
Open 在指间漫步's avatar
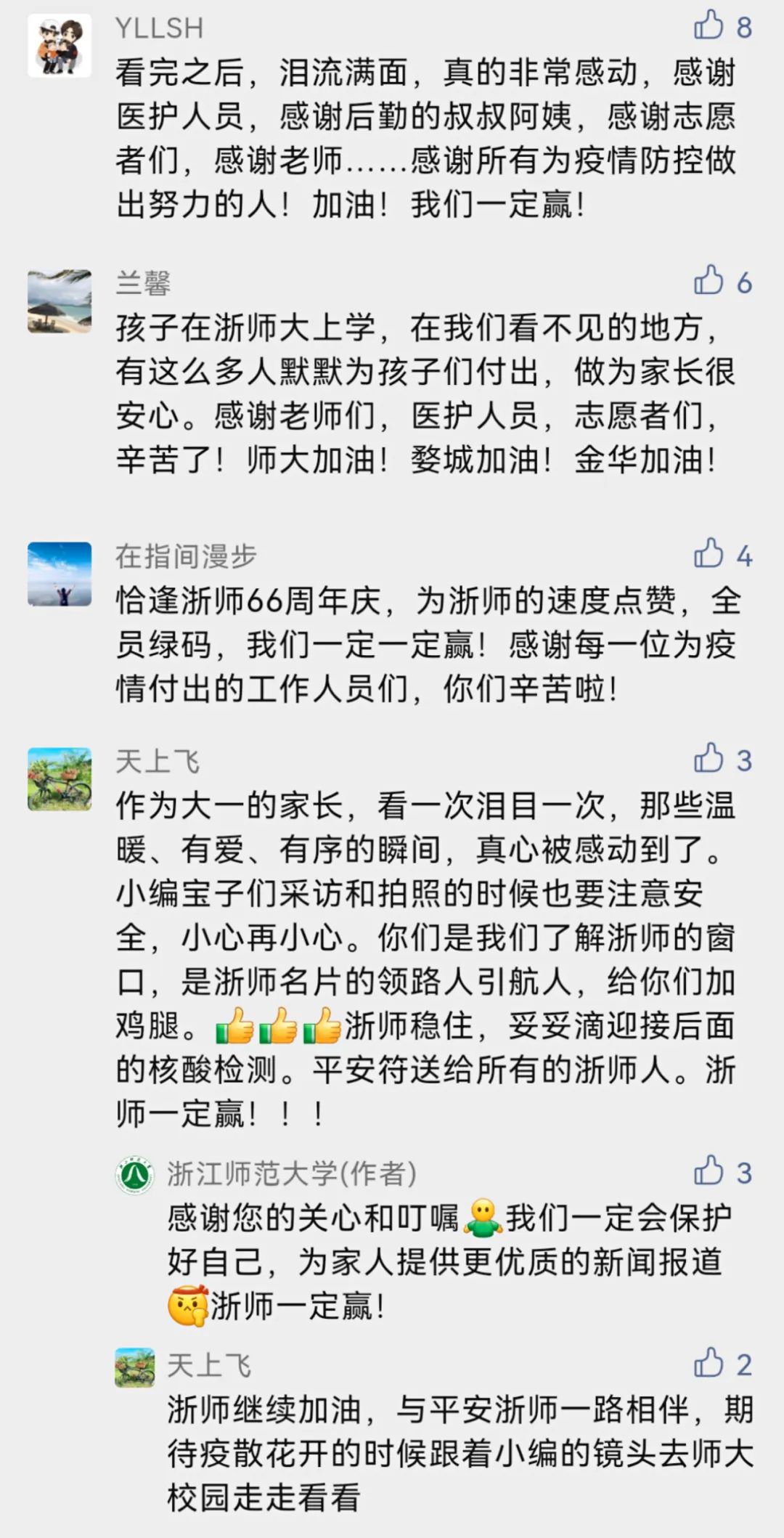60,574
